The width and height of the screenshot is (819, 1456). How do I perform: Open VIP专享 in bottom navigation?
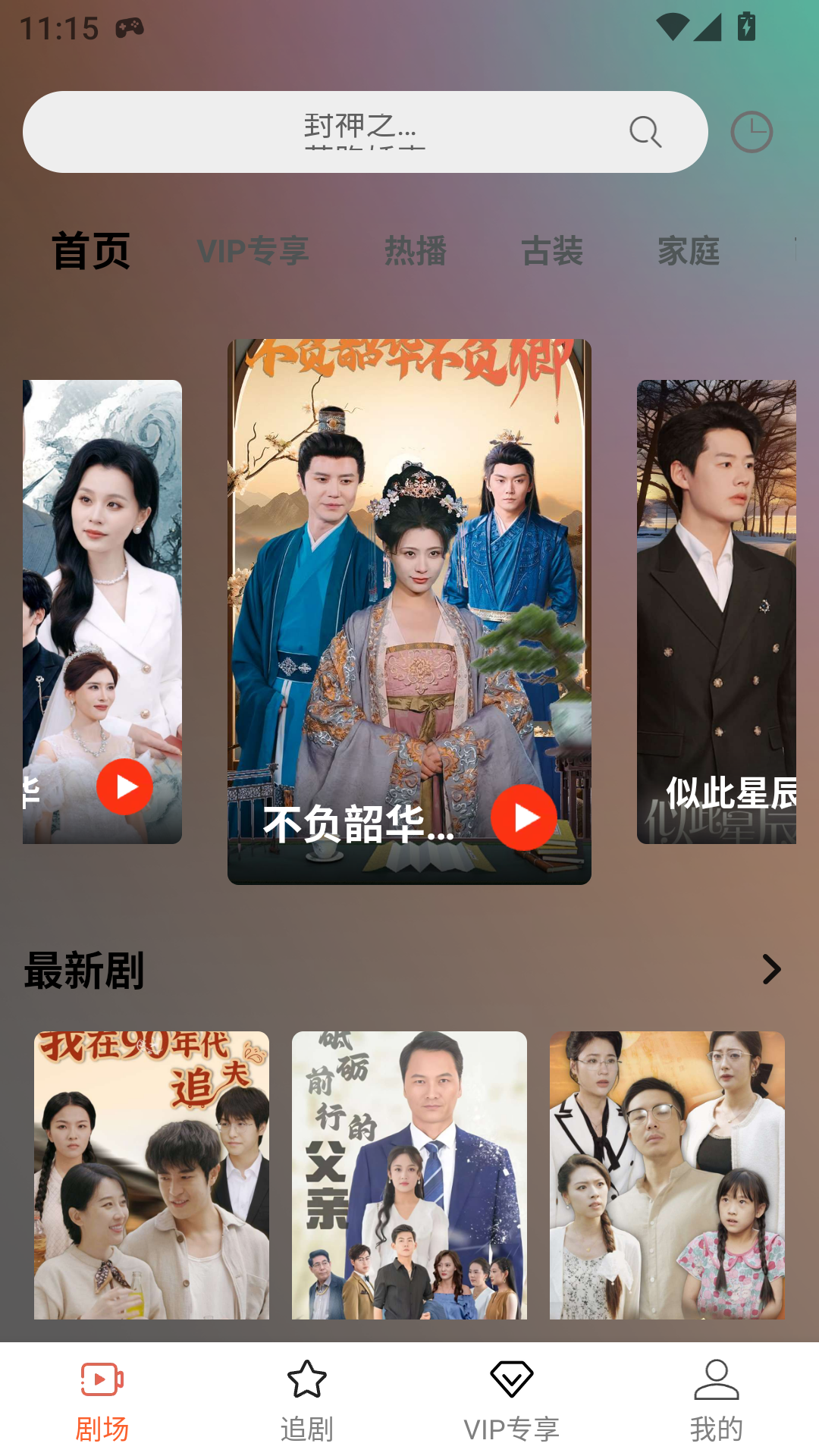pyautogui.click(x=512, y=1400)
